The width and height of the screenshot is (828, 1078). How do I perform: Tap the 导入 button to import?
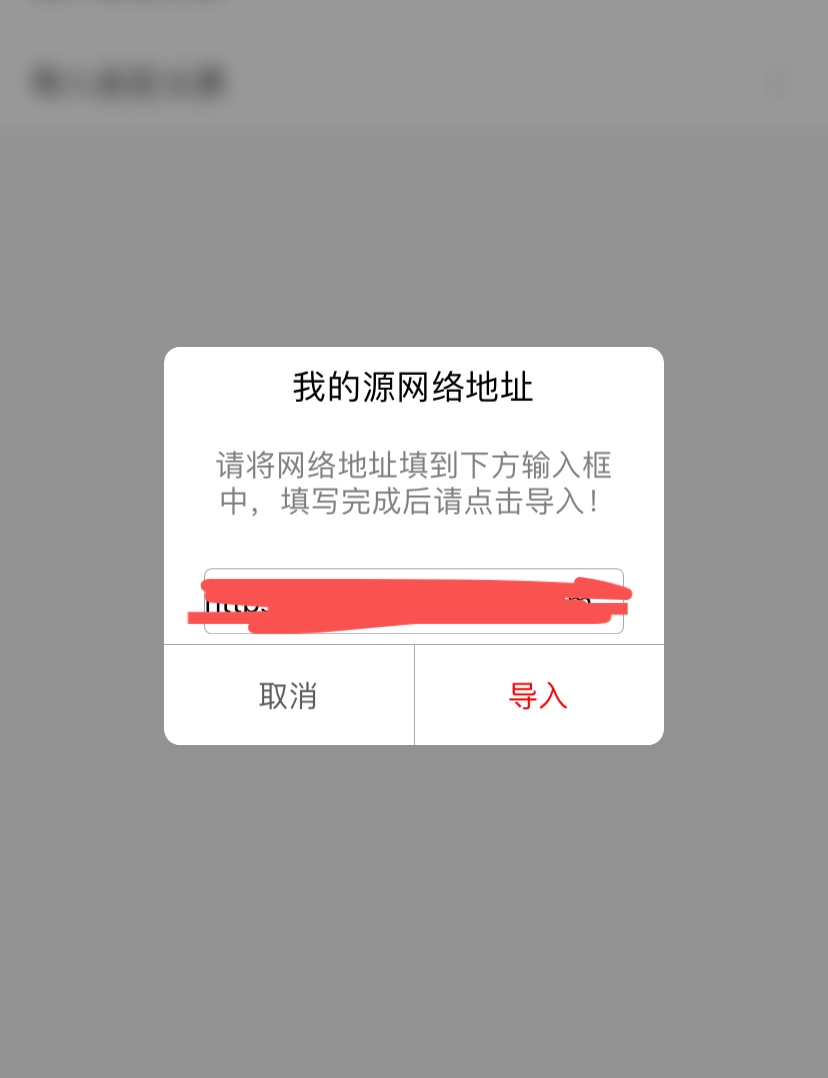click(x=539, y=695)
